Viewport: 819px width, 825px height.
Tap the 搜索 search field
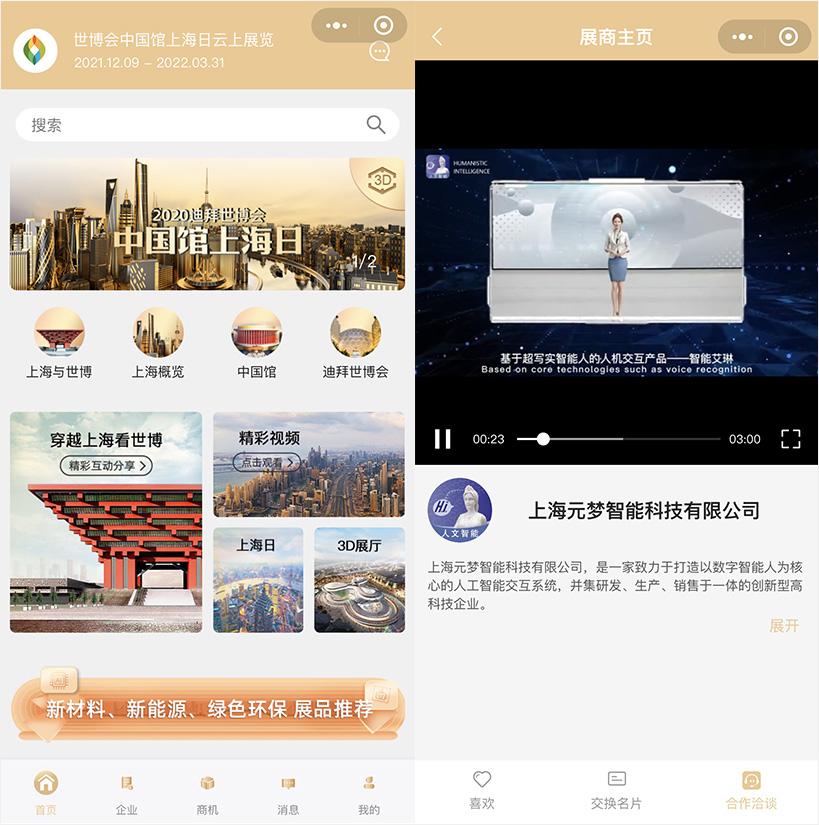tap(190, 125)
